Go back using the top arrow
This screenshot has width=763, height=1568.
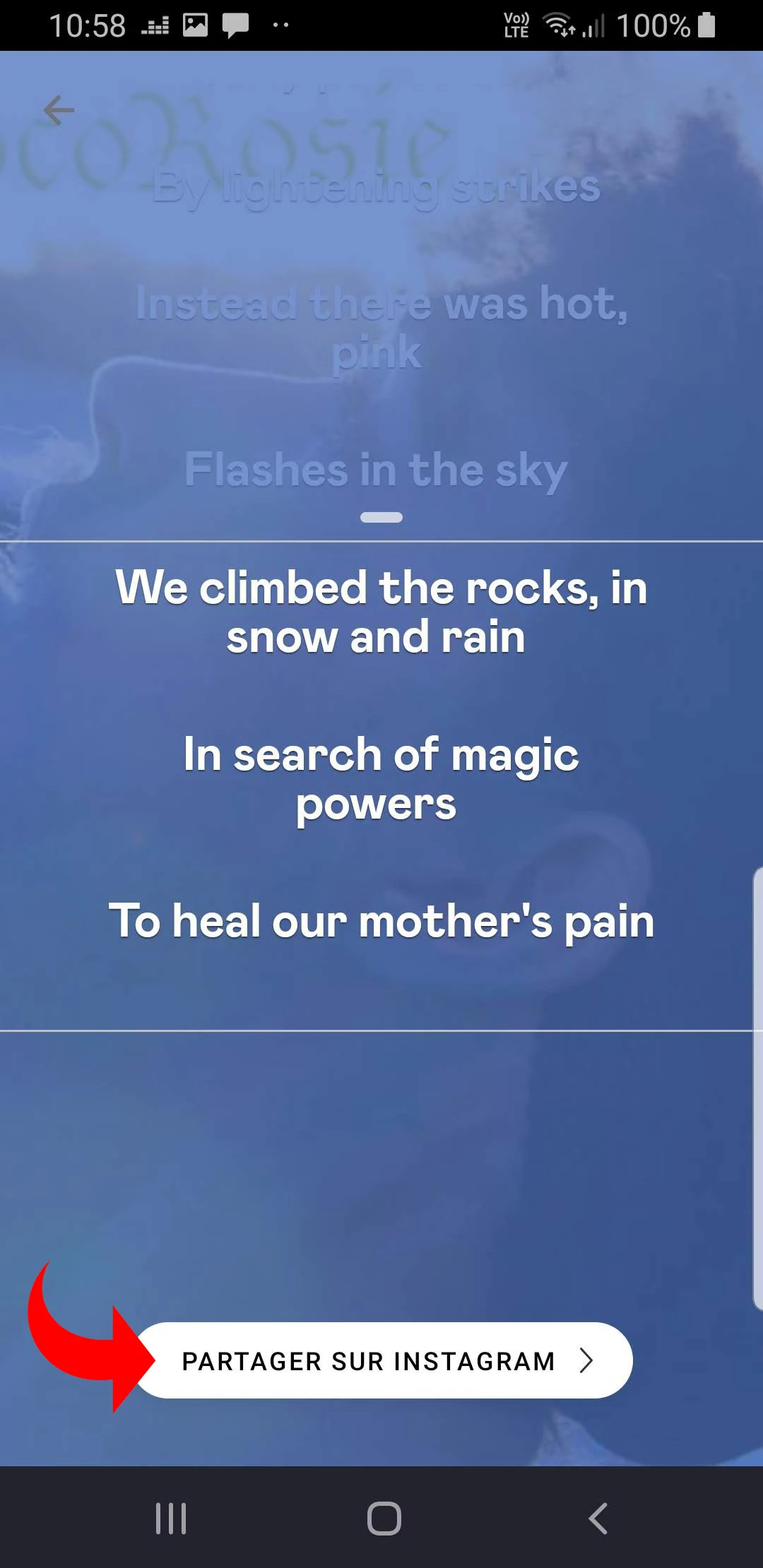[59, 110]
